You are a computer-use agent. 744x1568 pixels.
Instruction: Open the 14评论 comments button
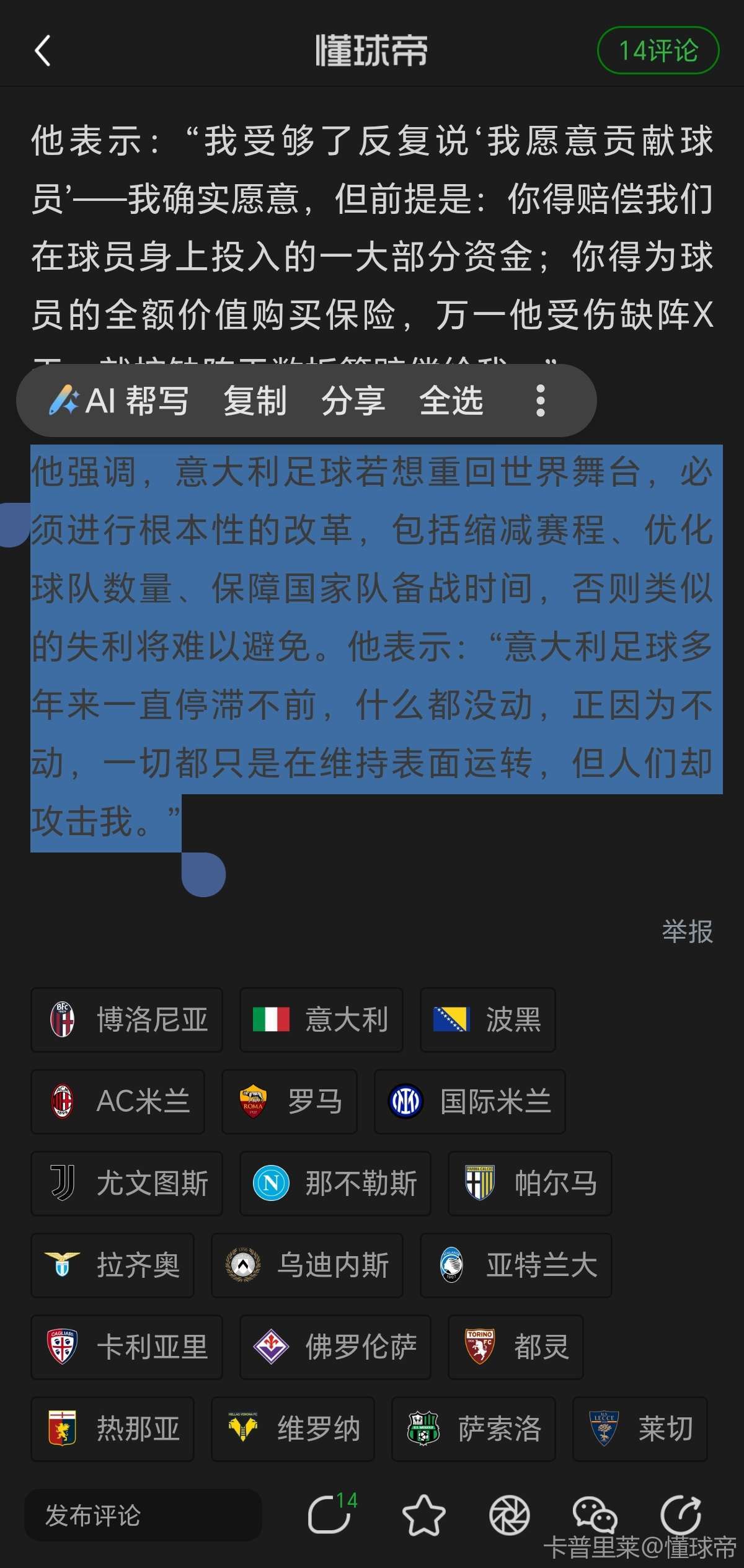[x=658, y=51]
